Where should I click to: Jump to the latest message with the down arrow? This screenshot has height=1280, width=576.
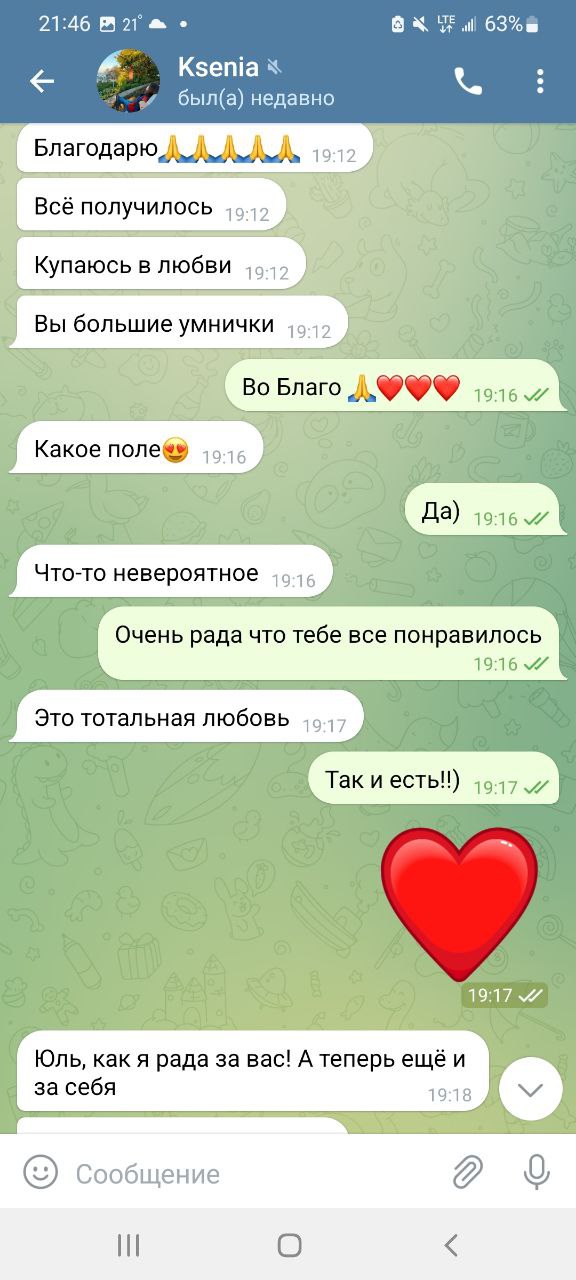coord(531,1089)
